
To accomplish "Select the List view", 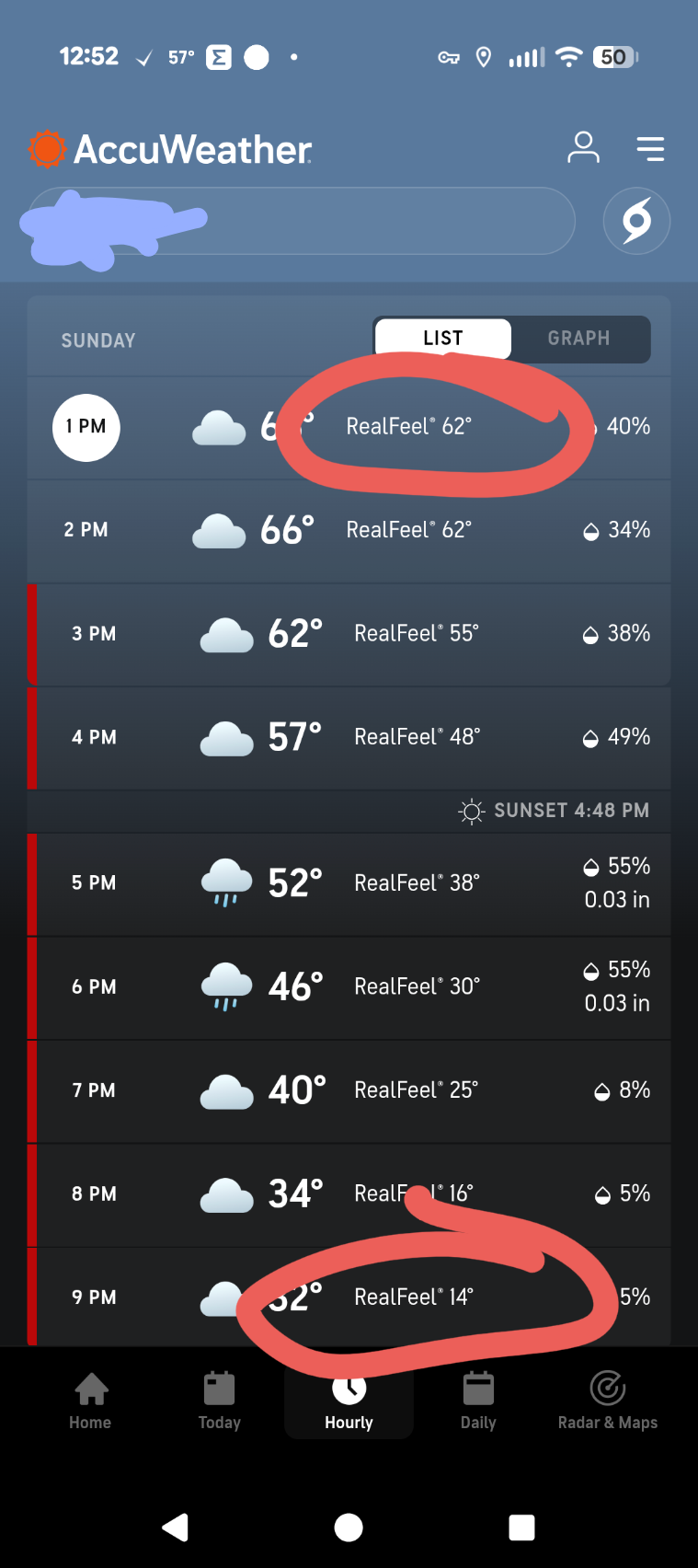I will pos(443,339).
